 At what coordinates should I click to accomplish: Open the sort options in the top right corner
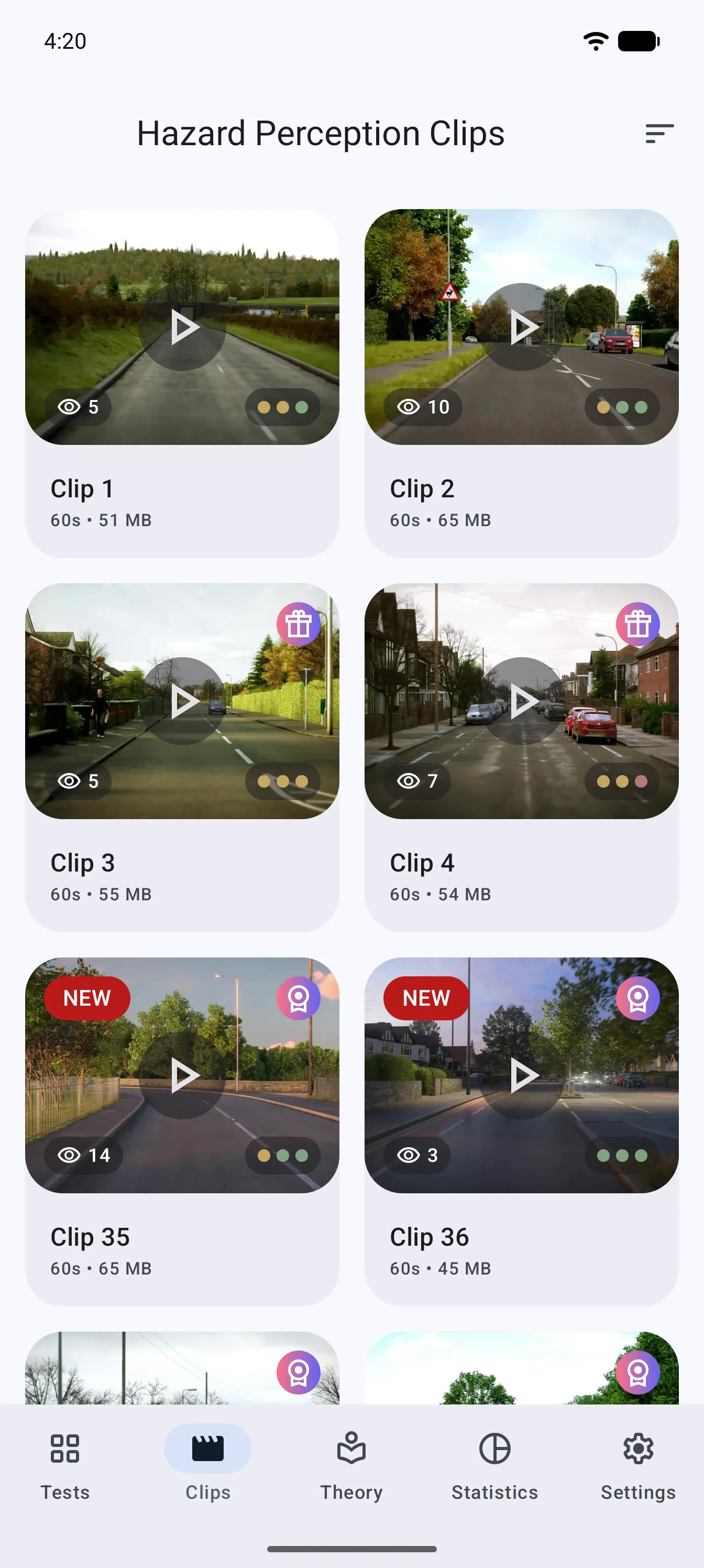tap(659, 133)
